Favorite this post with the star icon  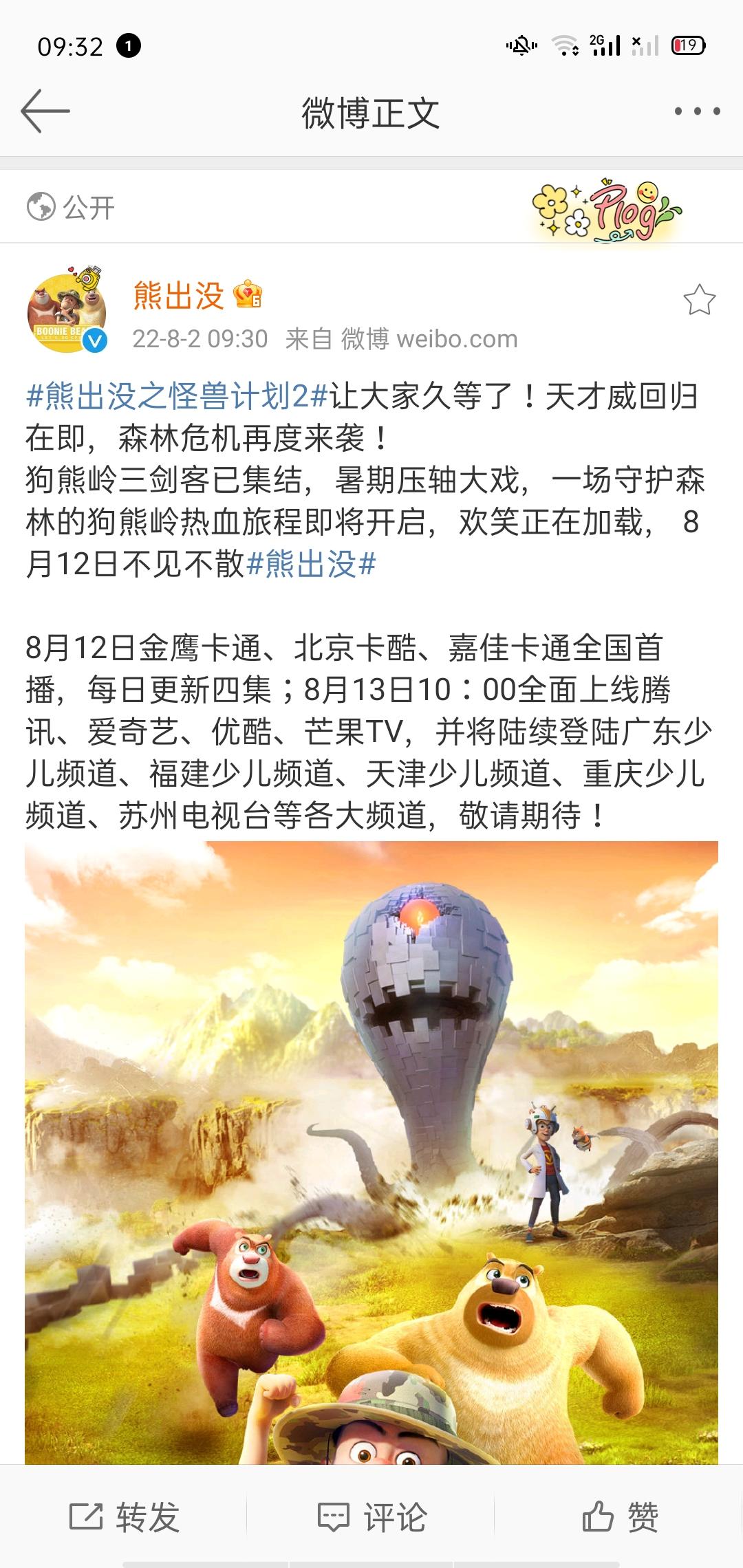pos(699,300)
